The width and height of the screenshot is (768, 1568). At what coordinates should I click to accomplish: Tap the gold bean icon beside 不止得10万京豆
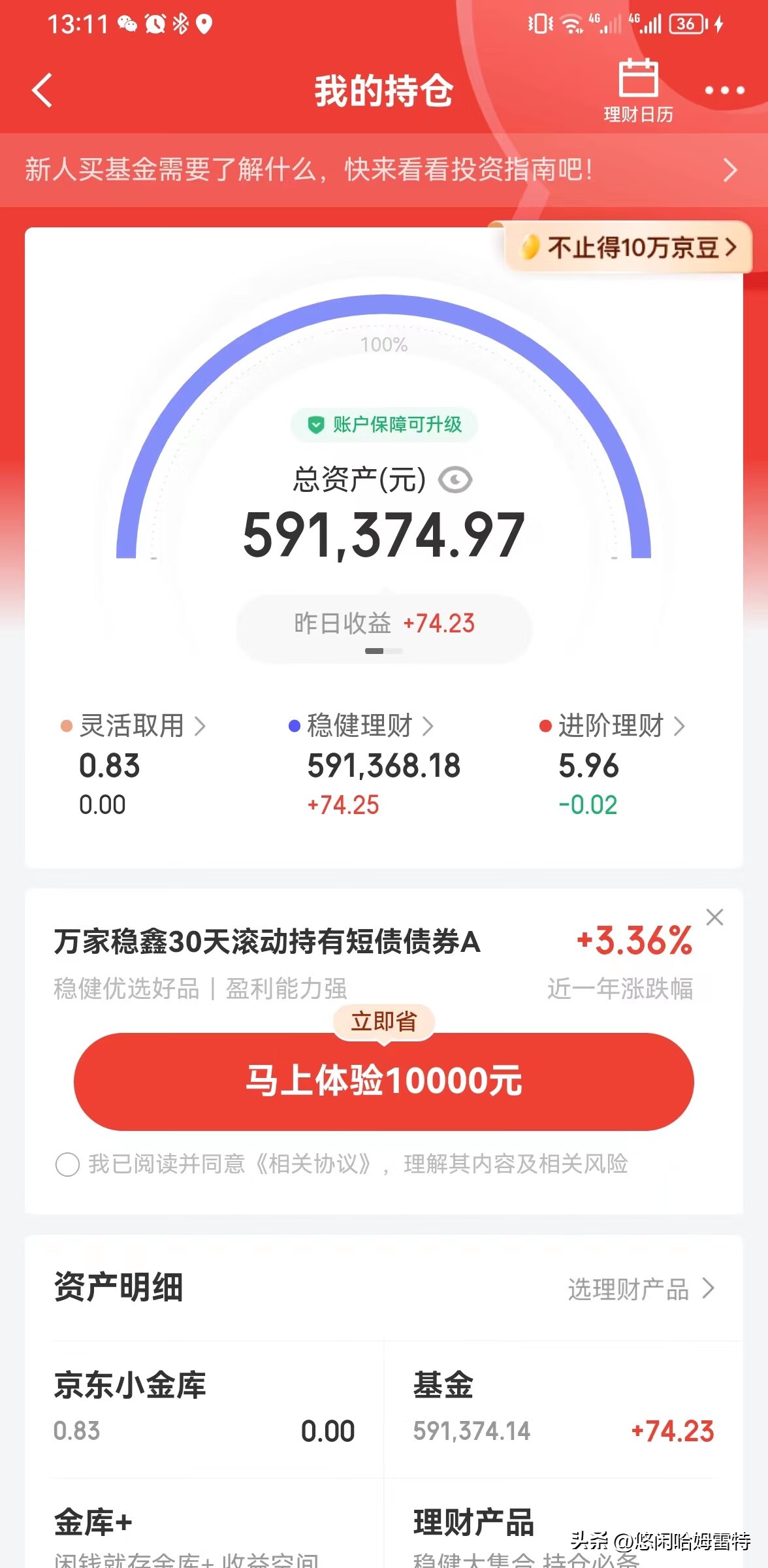tap(530, 248)
